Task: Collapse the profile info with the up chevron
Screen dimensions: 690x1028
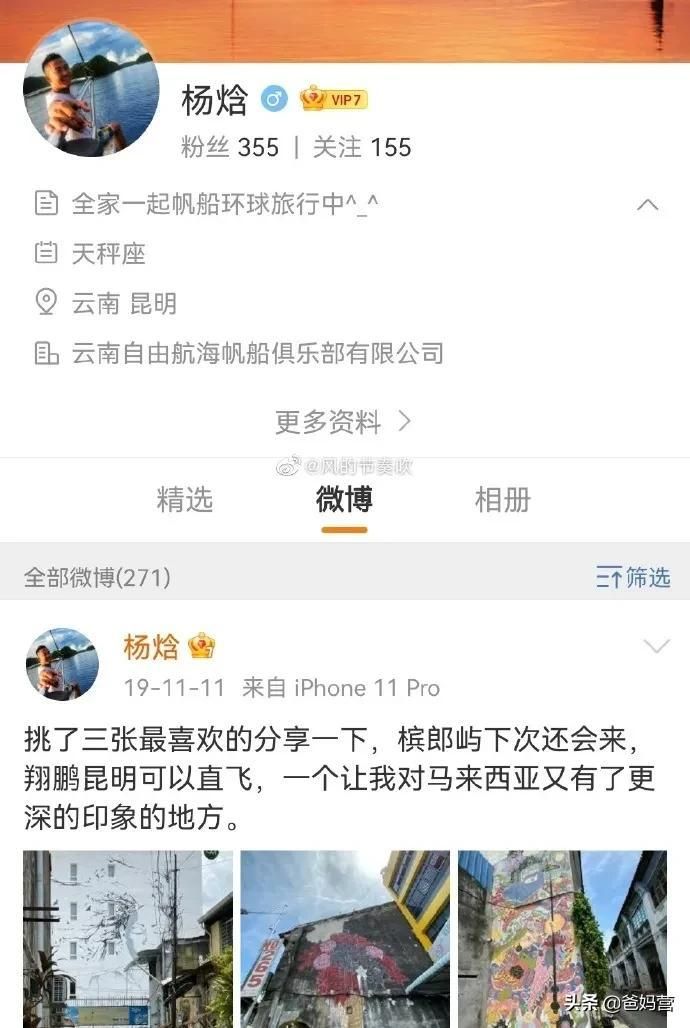Action: [647, 205]
